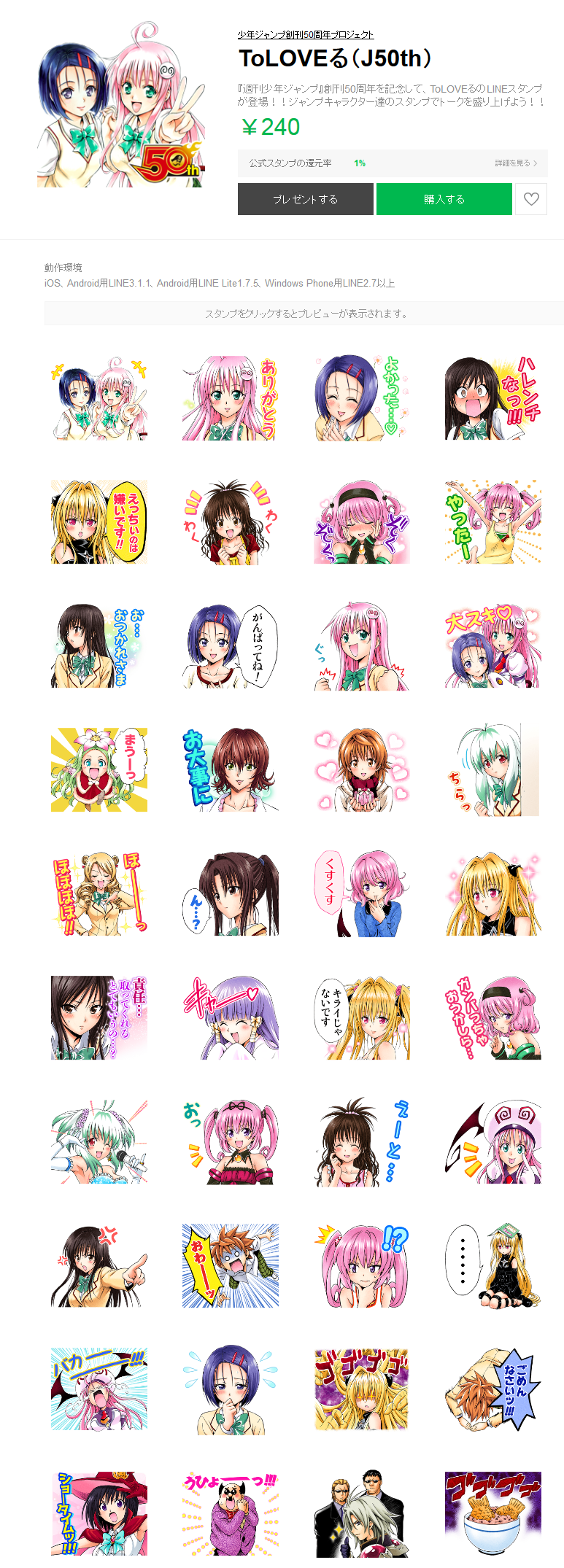
Task: Open 詳細を見る for the rebate rate
Action: coord(516,163)
